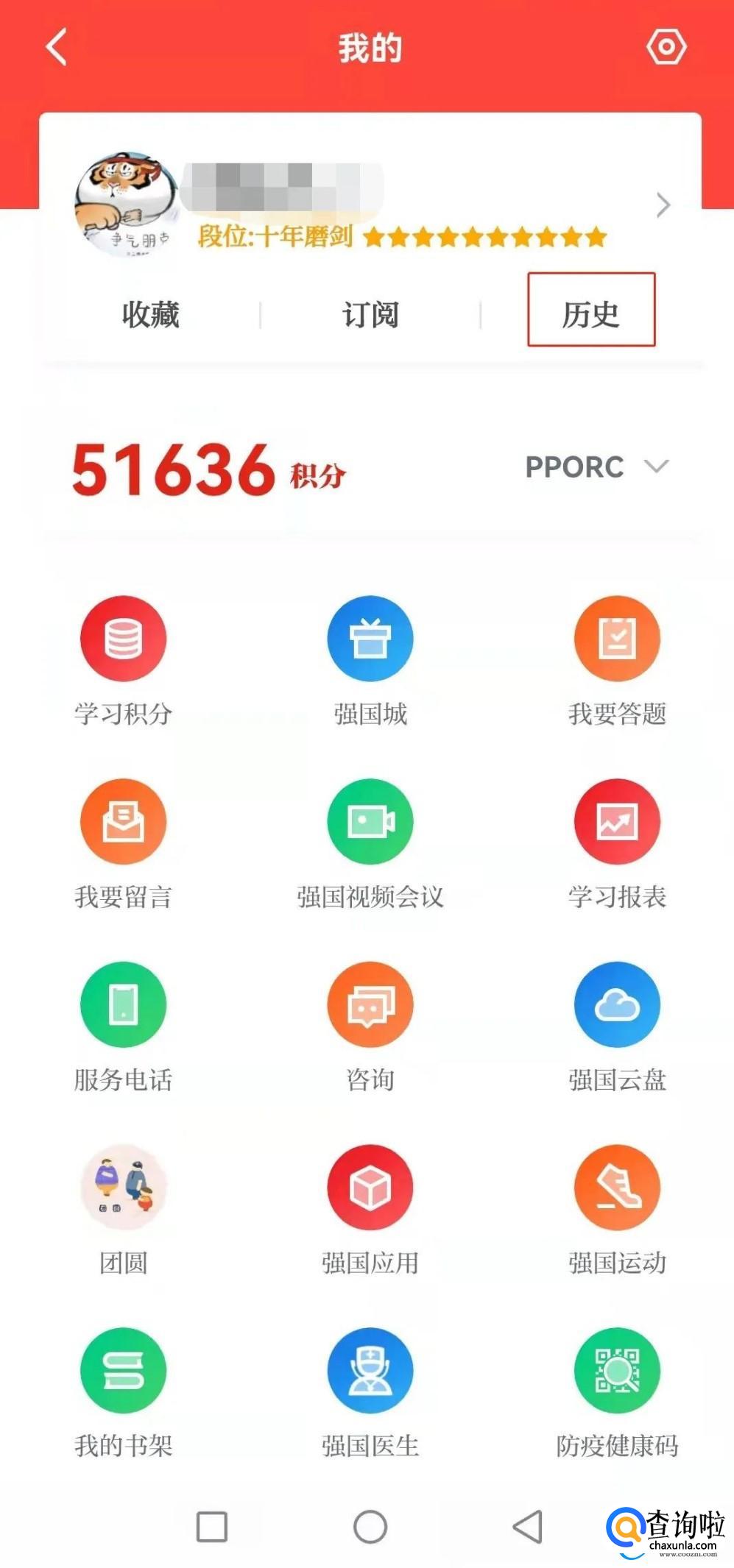The width and height of the screenshot is (734, 1568).
Task: Open 防疫健康码 health code
Action: [x=617, y=1371]
